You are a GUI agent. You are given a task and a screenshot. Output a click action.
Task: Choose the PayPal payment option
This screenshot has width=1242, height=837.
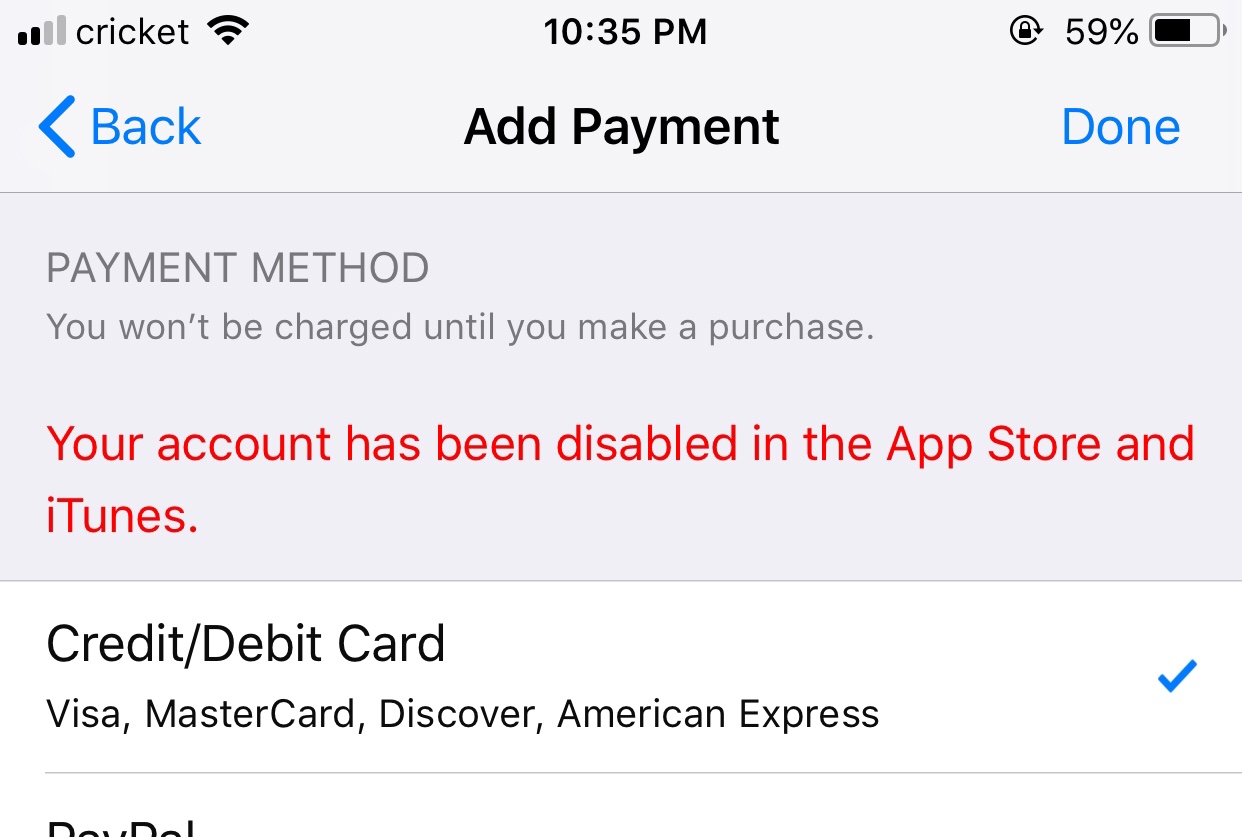(621, 808)
